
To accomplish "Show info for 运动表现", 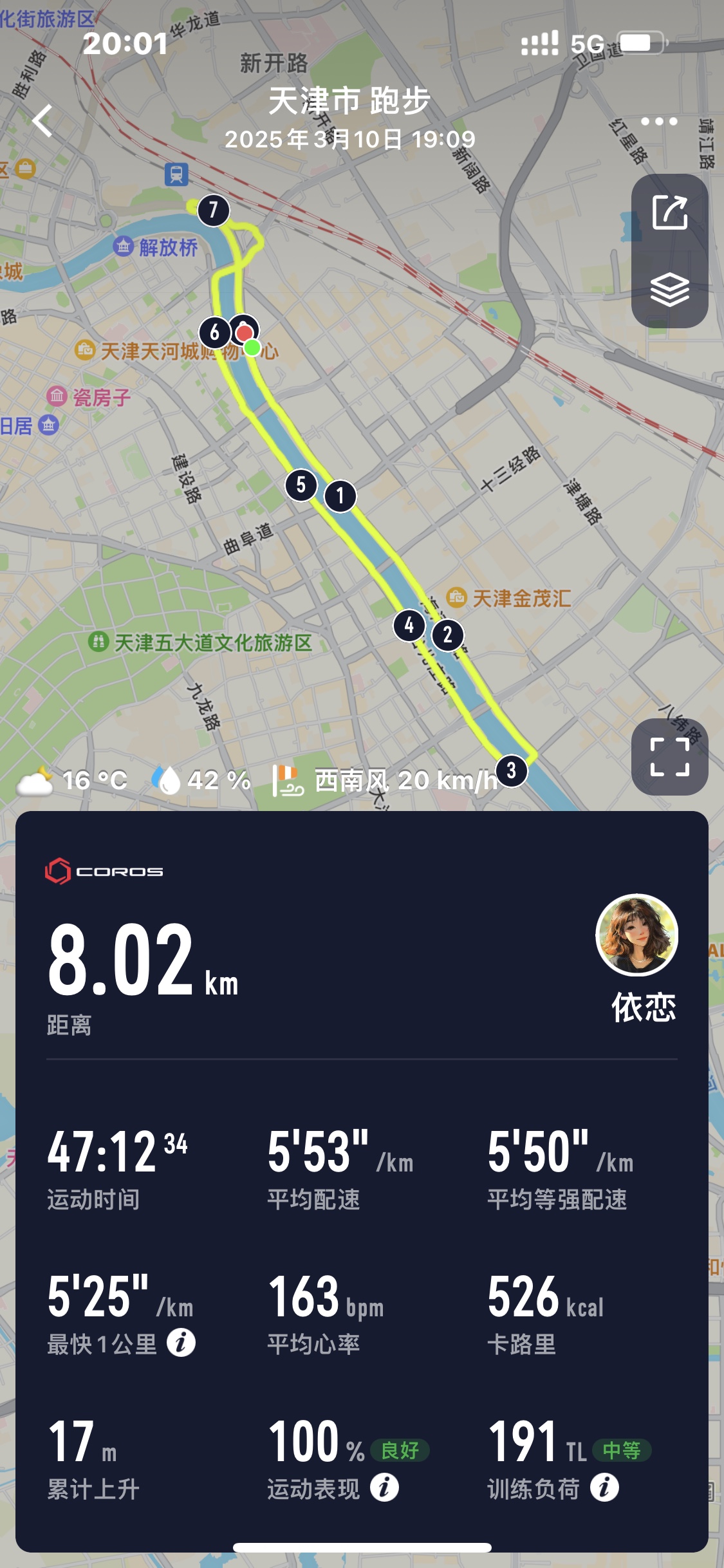I will (x=384, y=1488).
